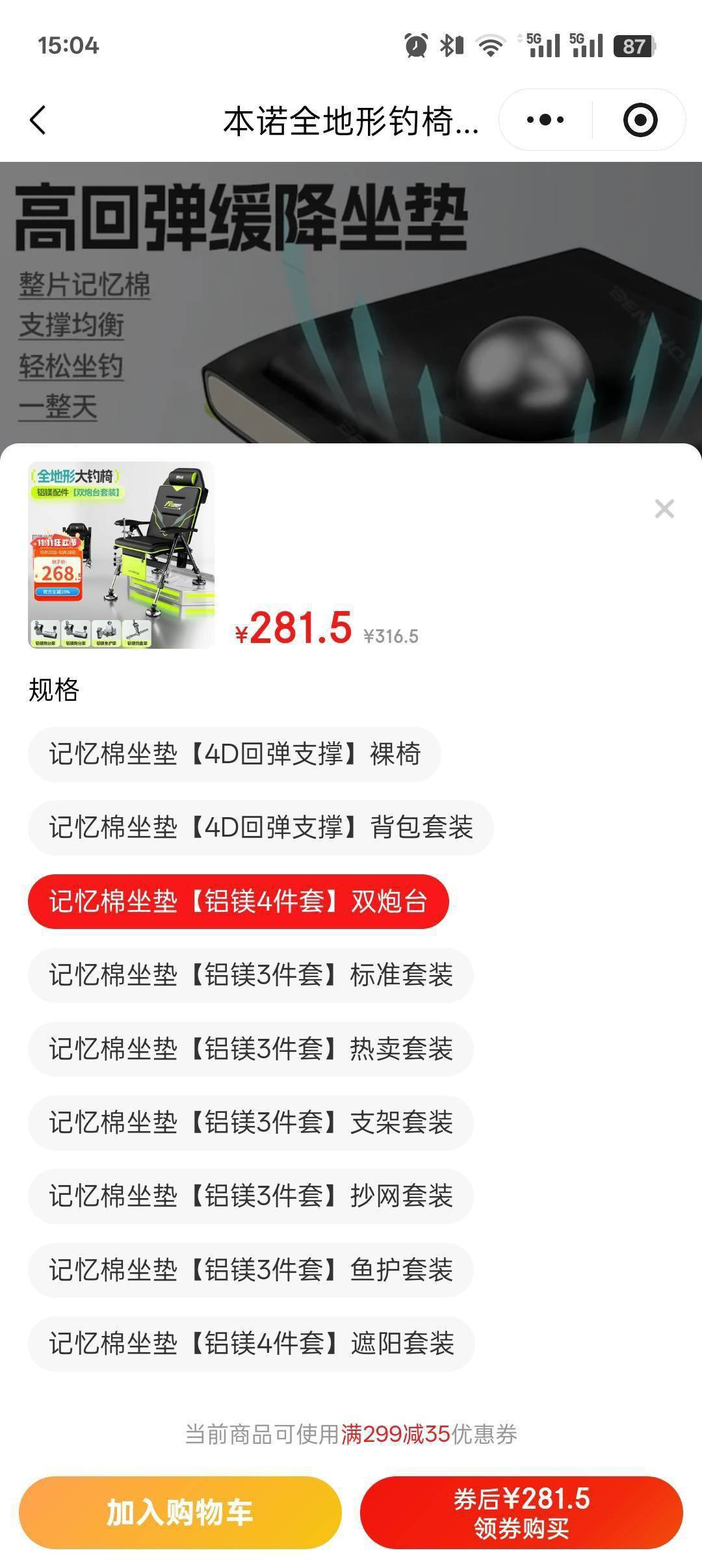
Task: Choose 【4D回弹支撑】背包套装 spec
Action: [260, 828]
